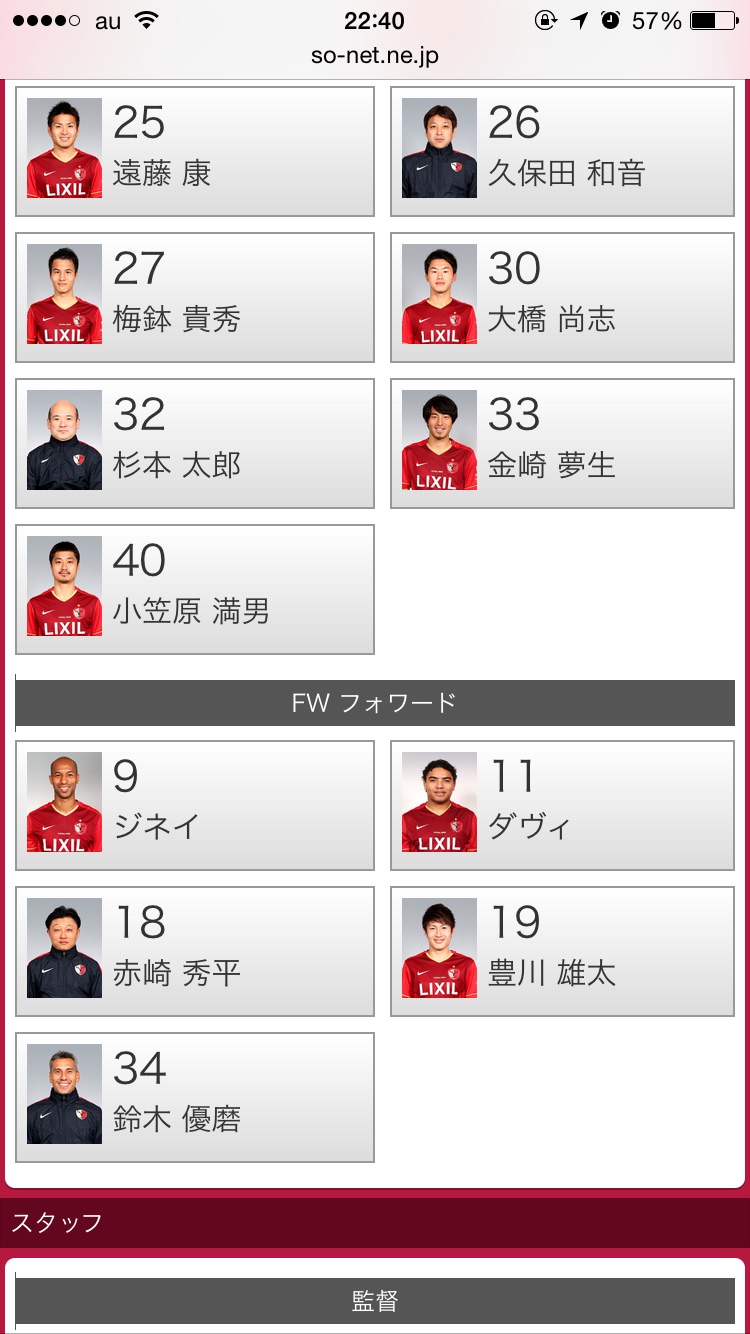View profile of 30 大橋 尚志
The height and width of the screenshot is (1334, 750).
(562, 297)
